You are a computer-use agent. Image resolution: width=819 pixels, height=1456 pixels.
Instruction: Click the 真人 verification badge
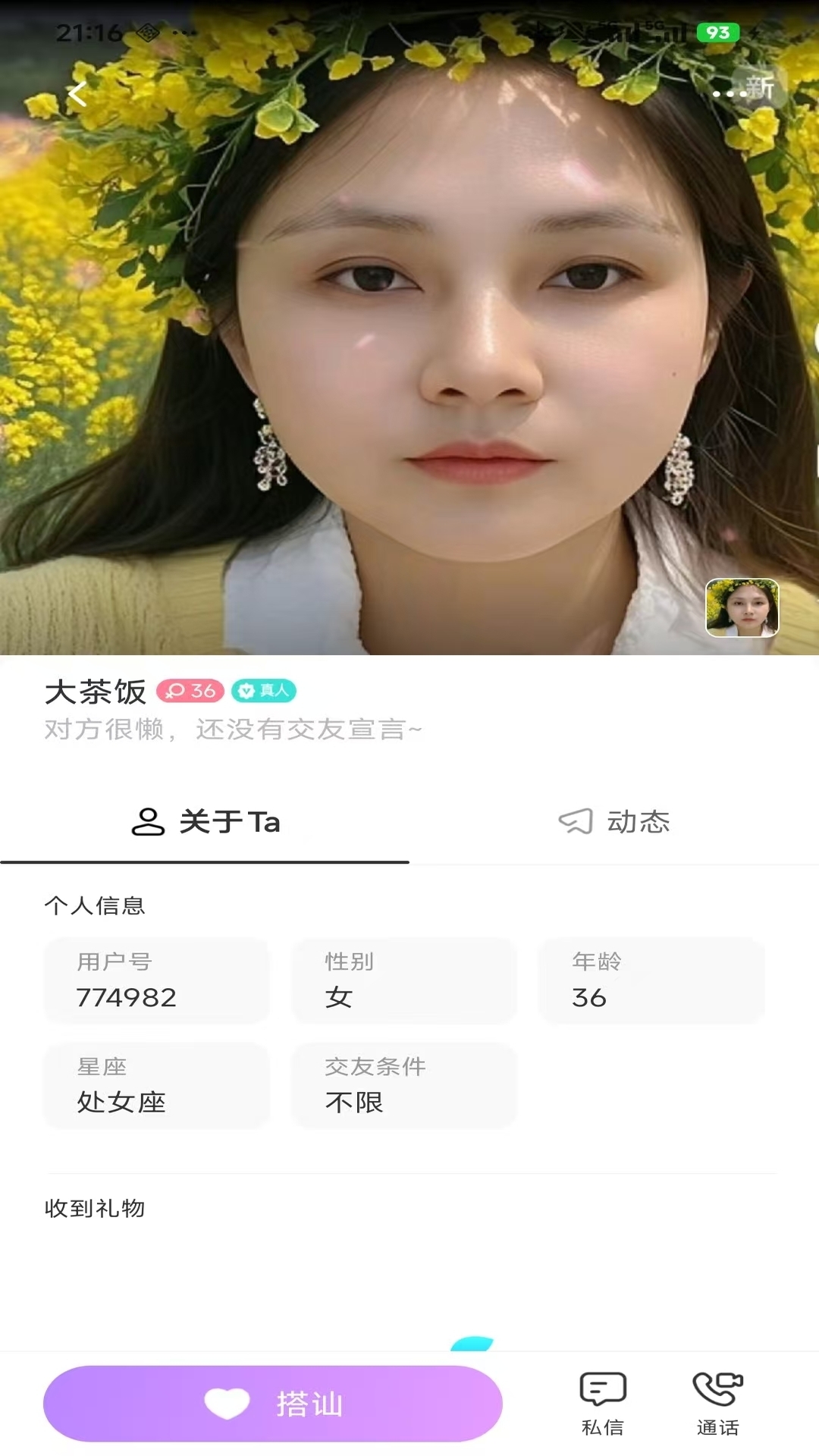265,692
